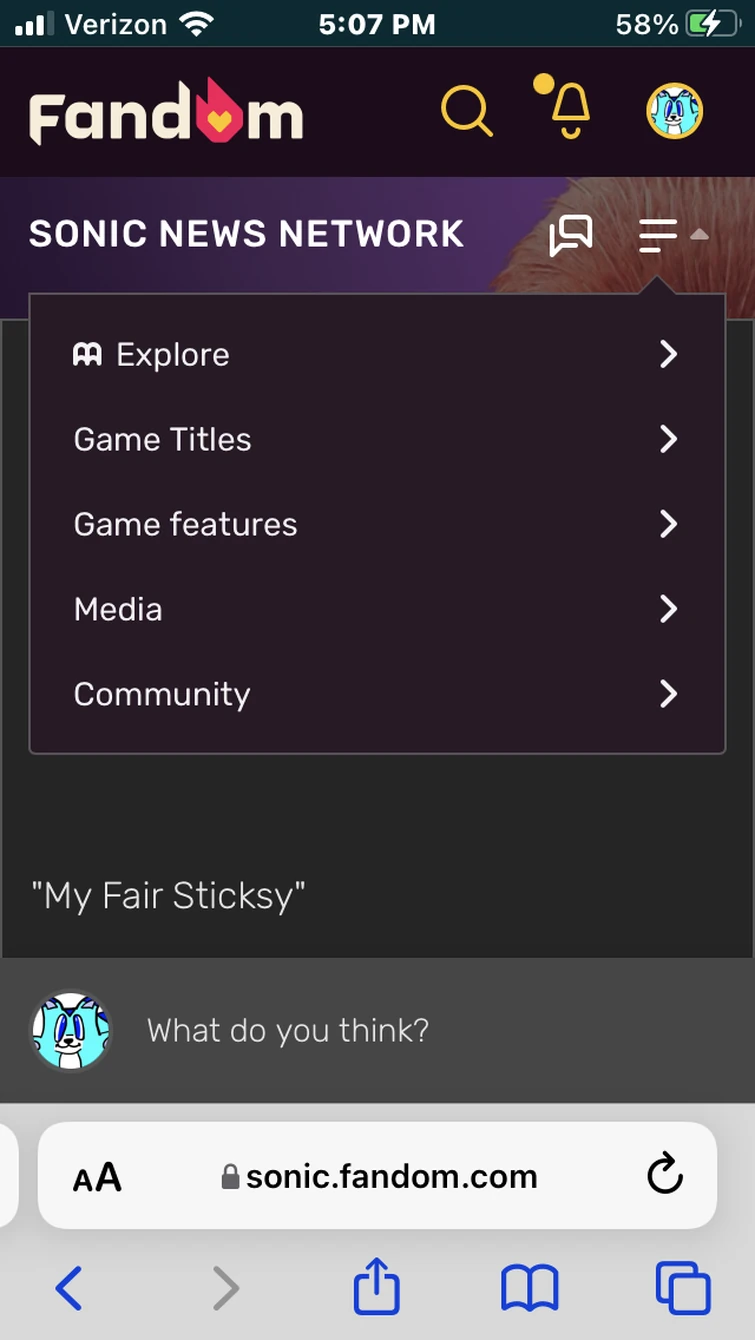Image resolution: width=755 pixels, height=1340 pixels.
Task: Open the Fandom search icon
Action: 466,110
